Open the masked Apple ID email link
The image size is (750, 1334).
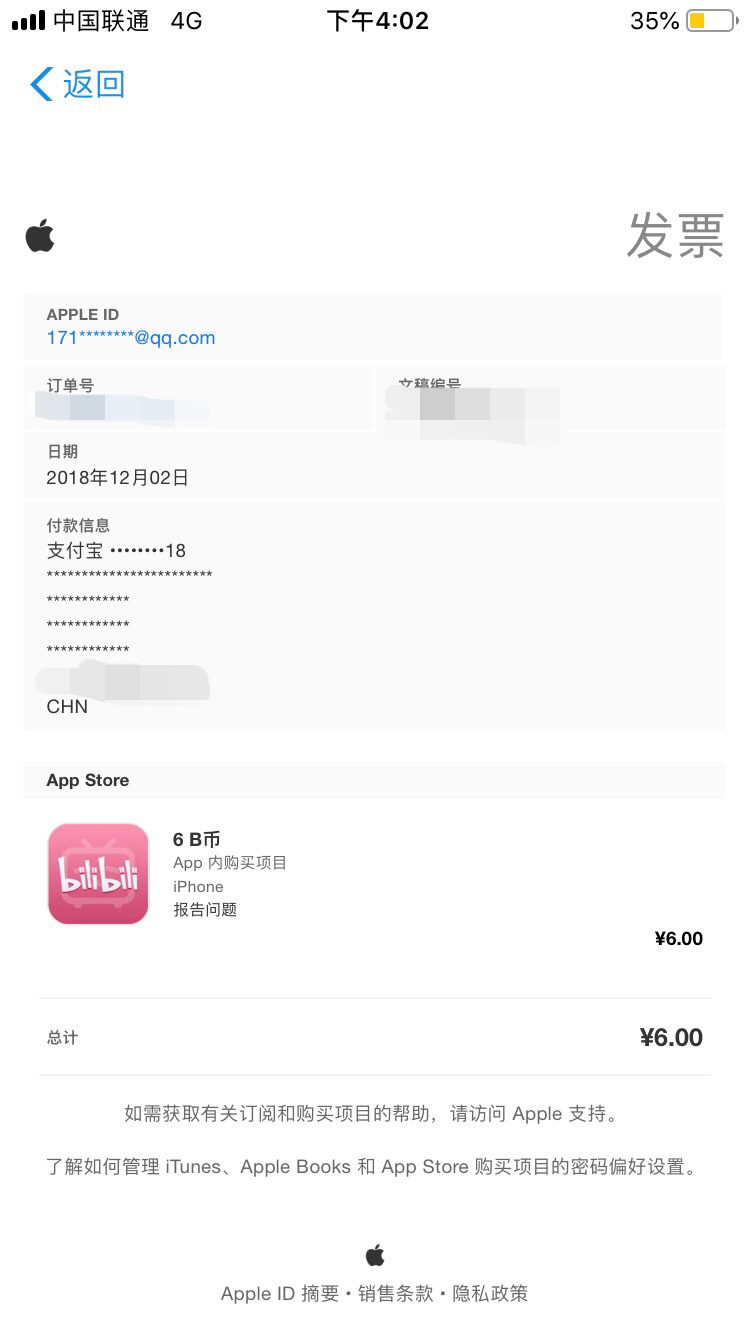(130, 338)
